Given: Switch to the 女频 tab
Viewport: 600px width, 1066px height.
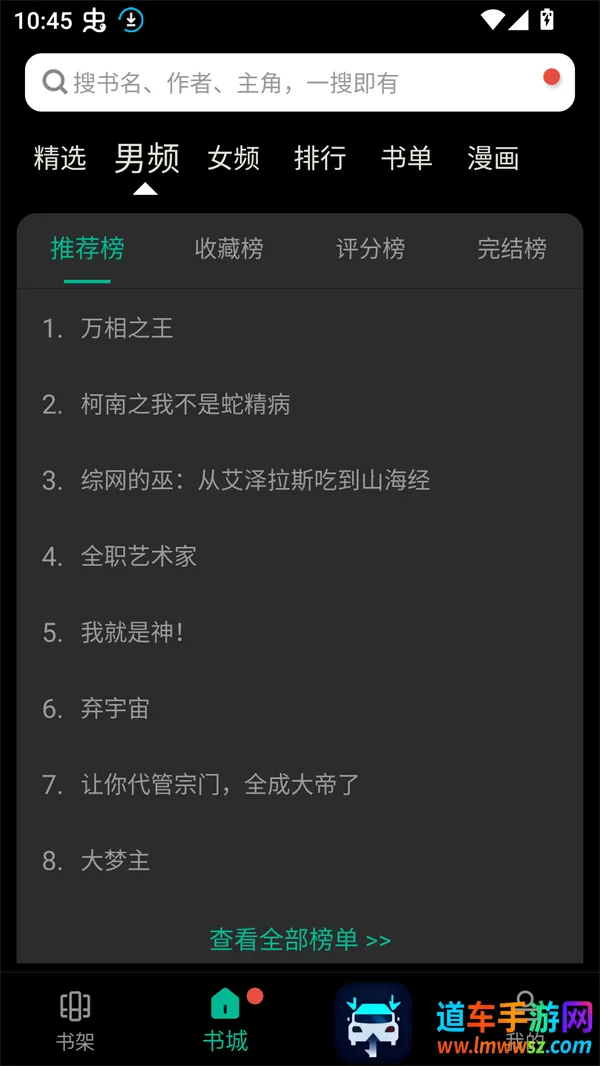Looking at the screenshot, I should [234, 158].
